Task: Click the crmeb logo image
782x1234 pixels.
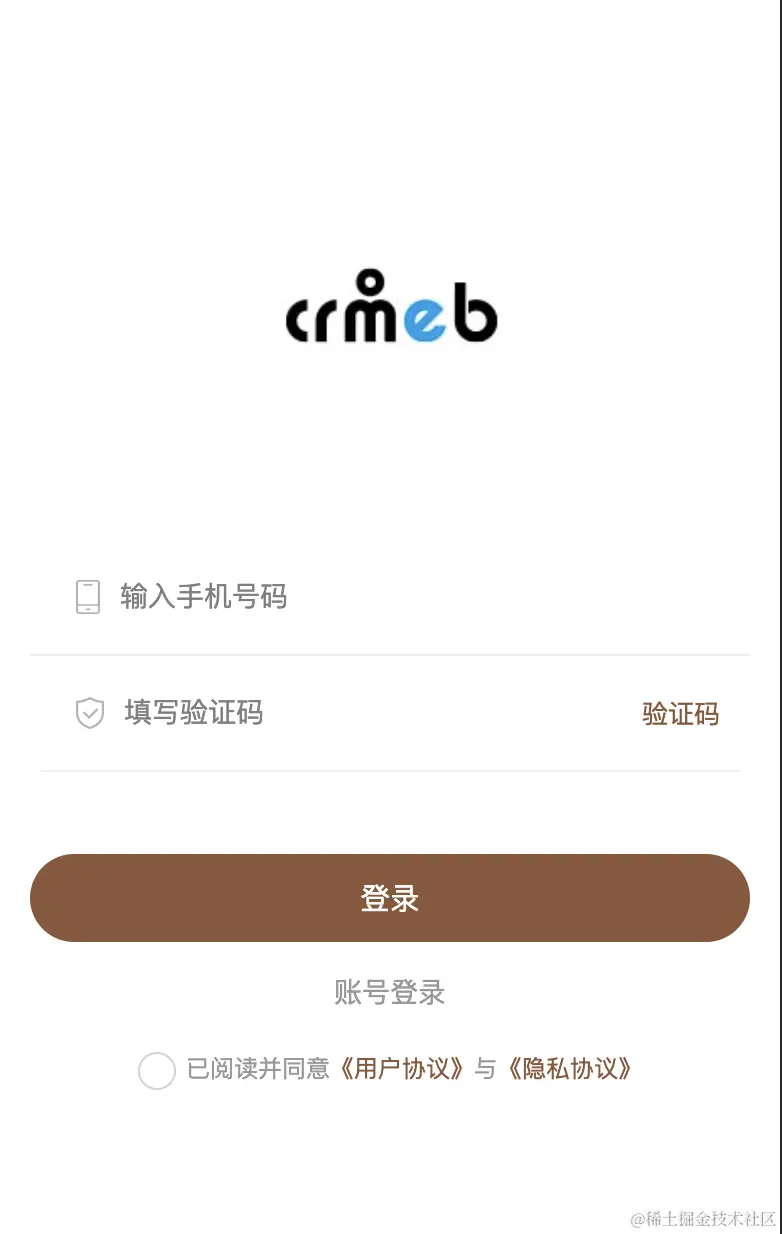Action: [x=390, y=310]
